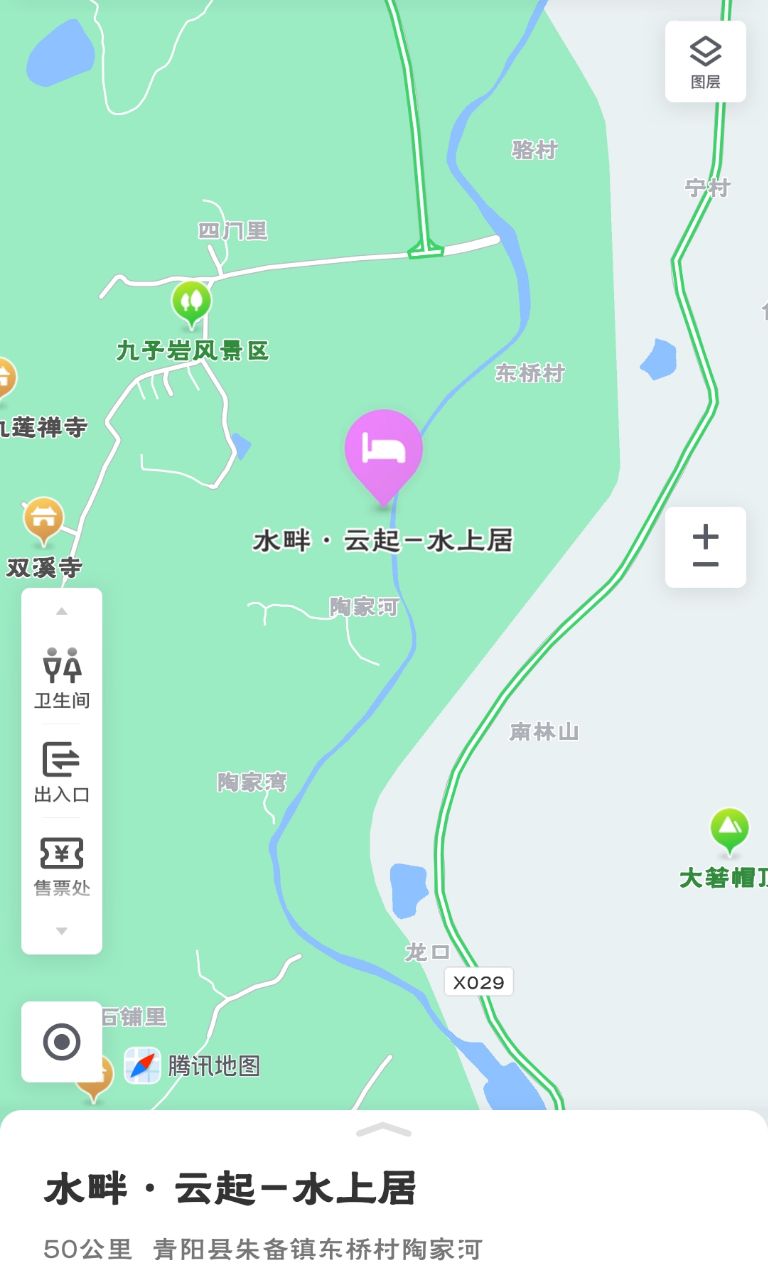Tap the up arrow above 卫生间

62,611
